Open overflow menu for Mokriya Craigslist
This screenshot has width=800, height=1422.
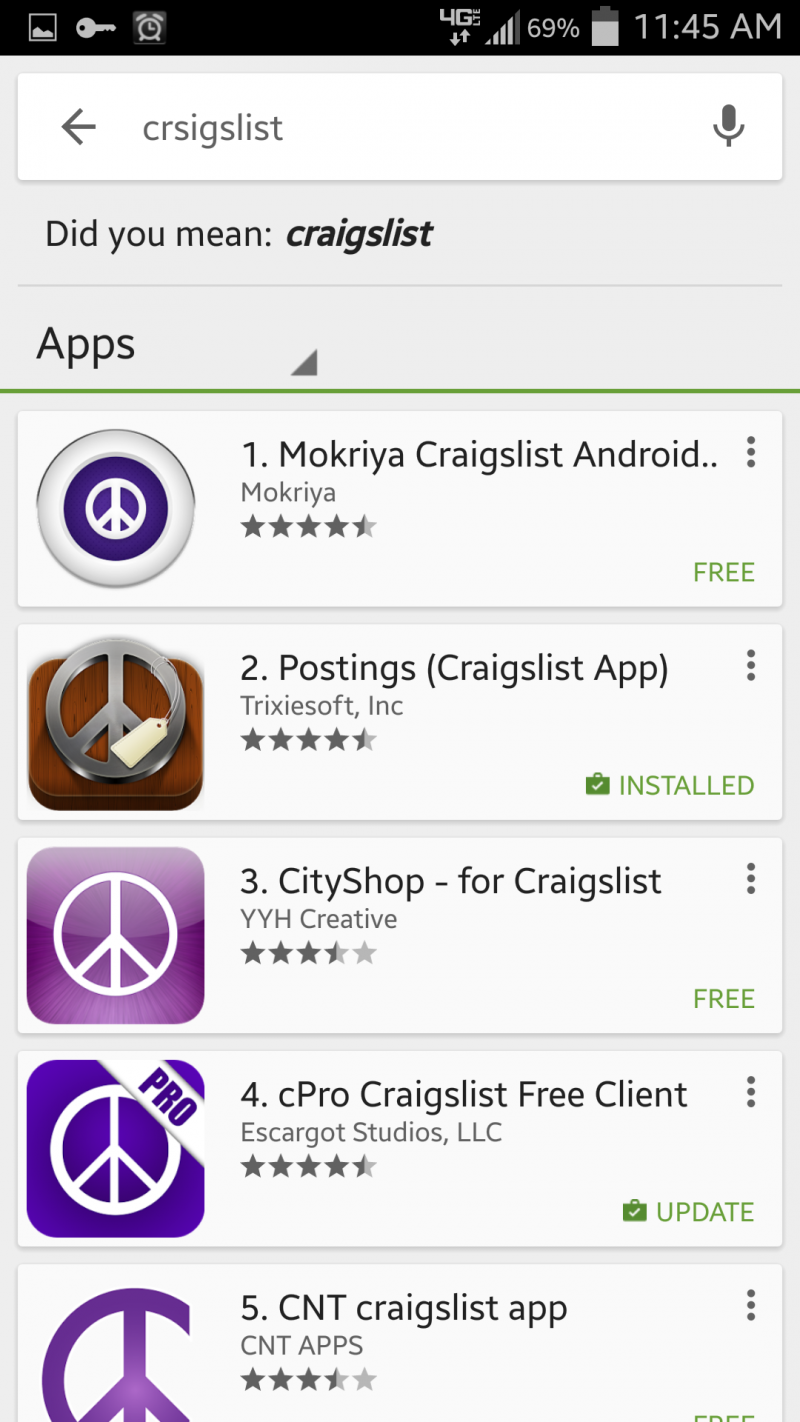click(x=750, y=453)
